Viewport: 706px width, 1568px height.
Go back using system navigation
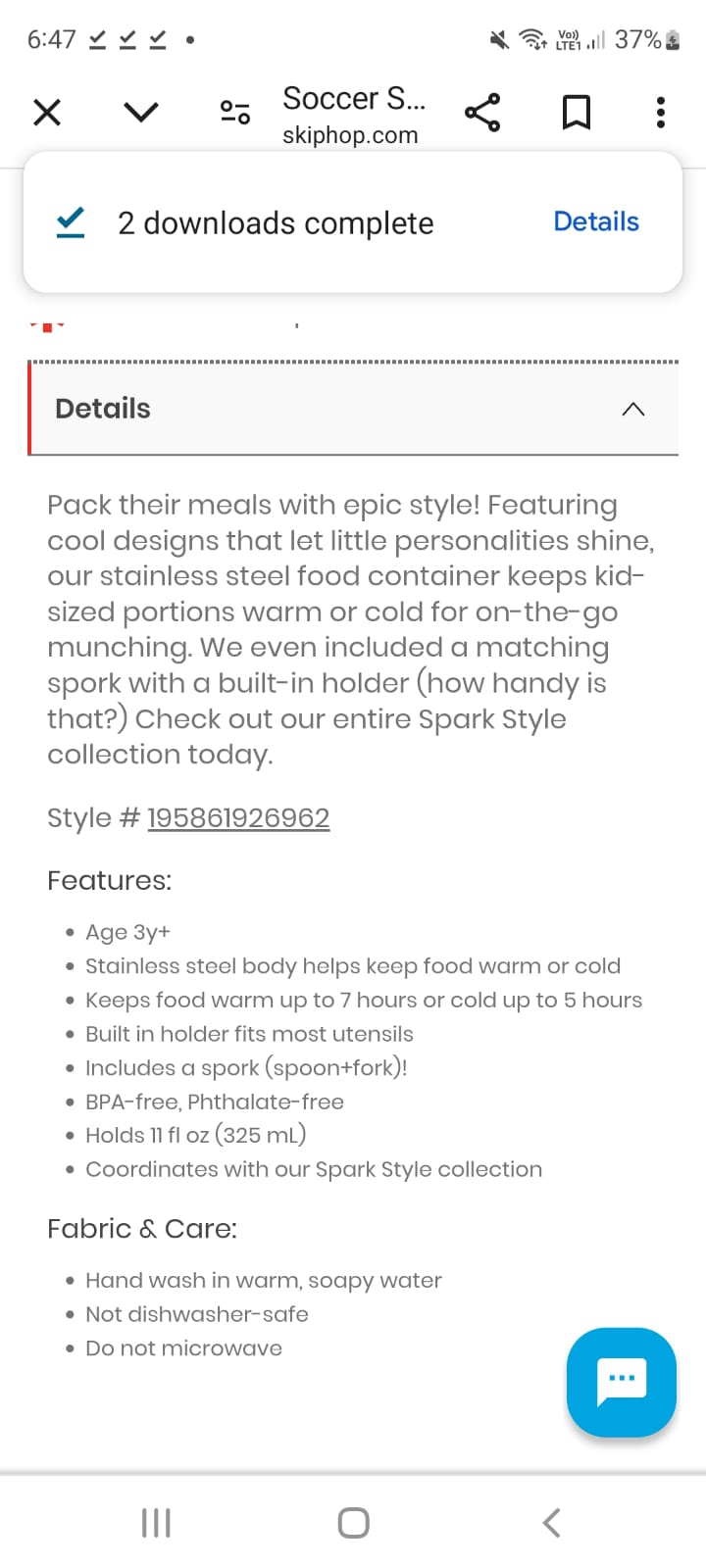551,1522
